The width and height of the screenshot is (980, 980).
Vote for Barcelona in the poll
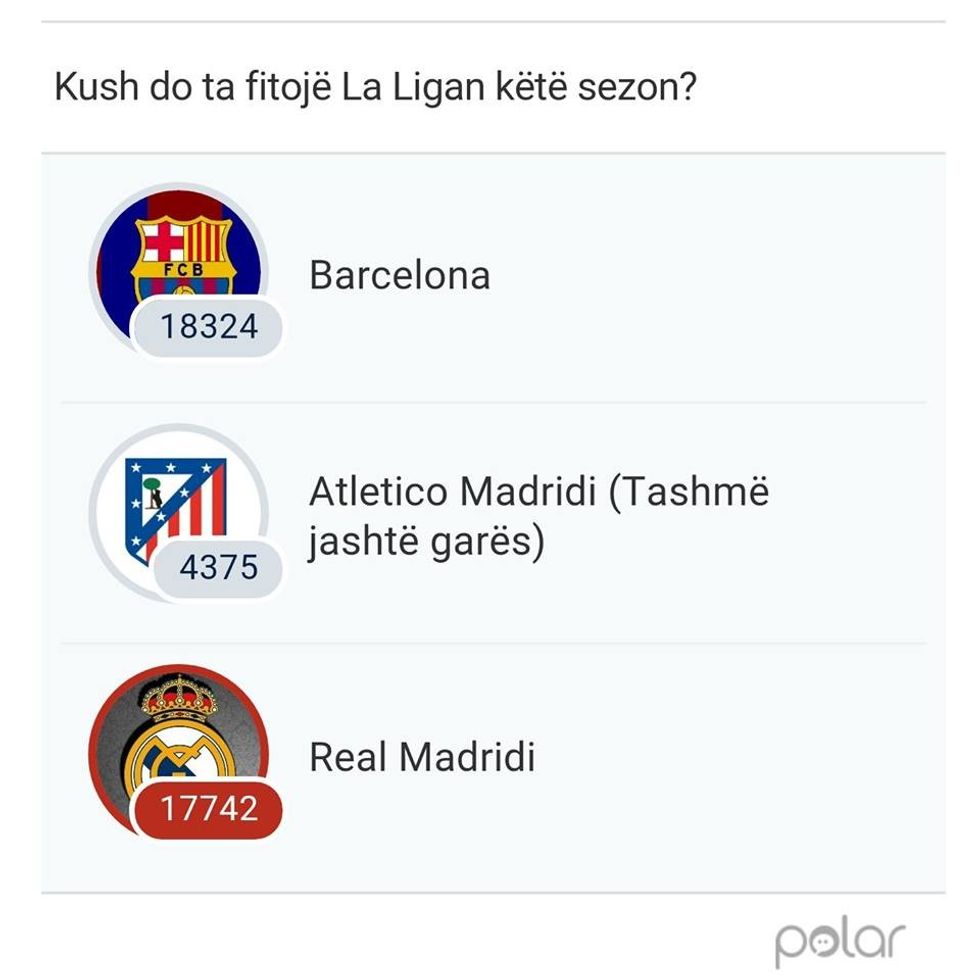pos(399,275)
